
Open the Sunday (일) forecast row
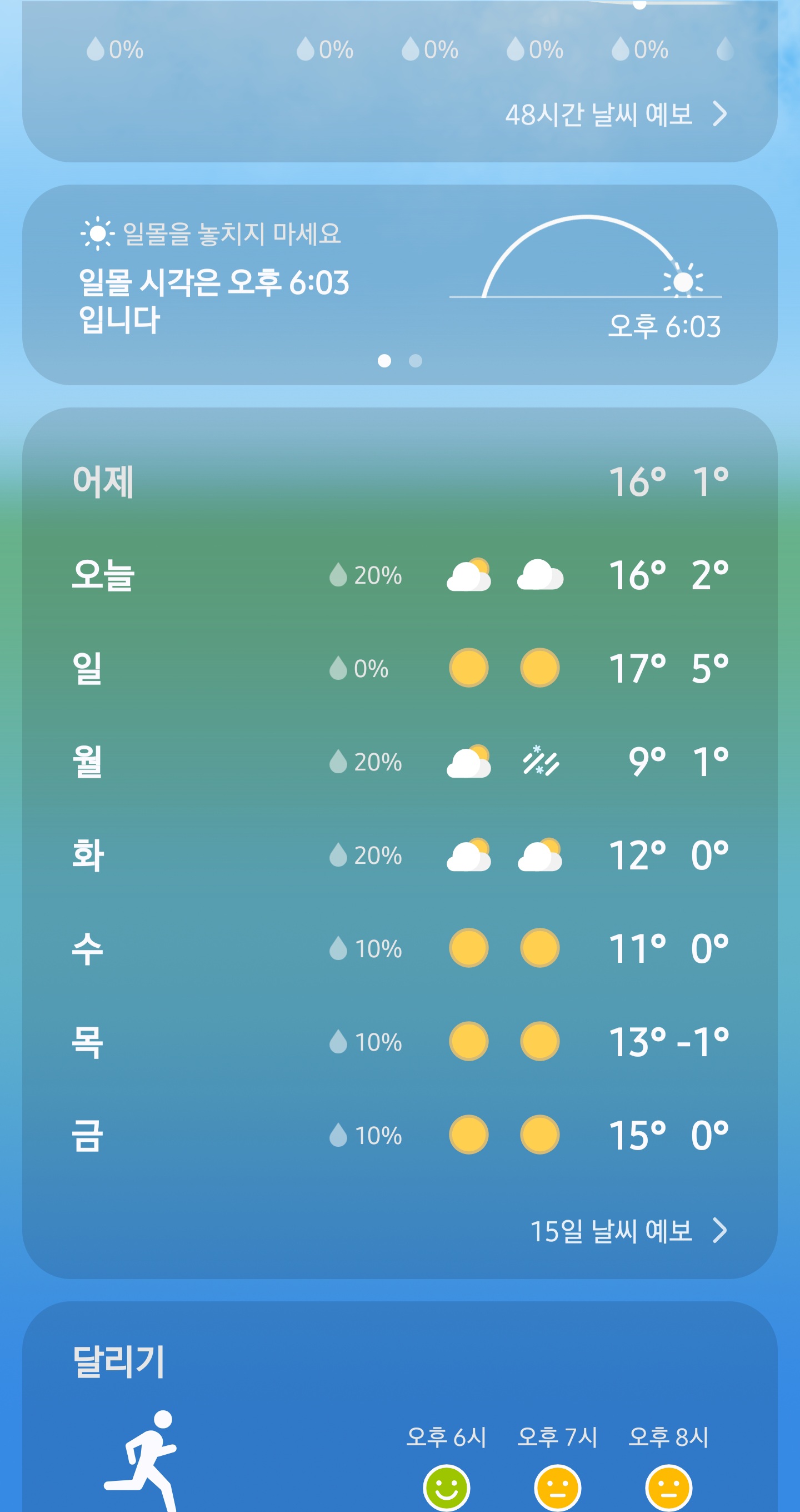point(400,668)
